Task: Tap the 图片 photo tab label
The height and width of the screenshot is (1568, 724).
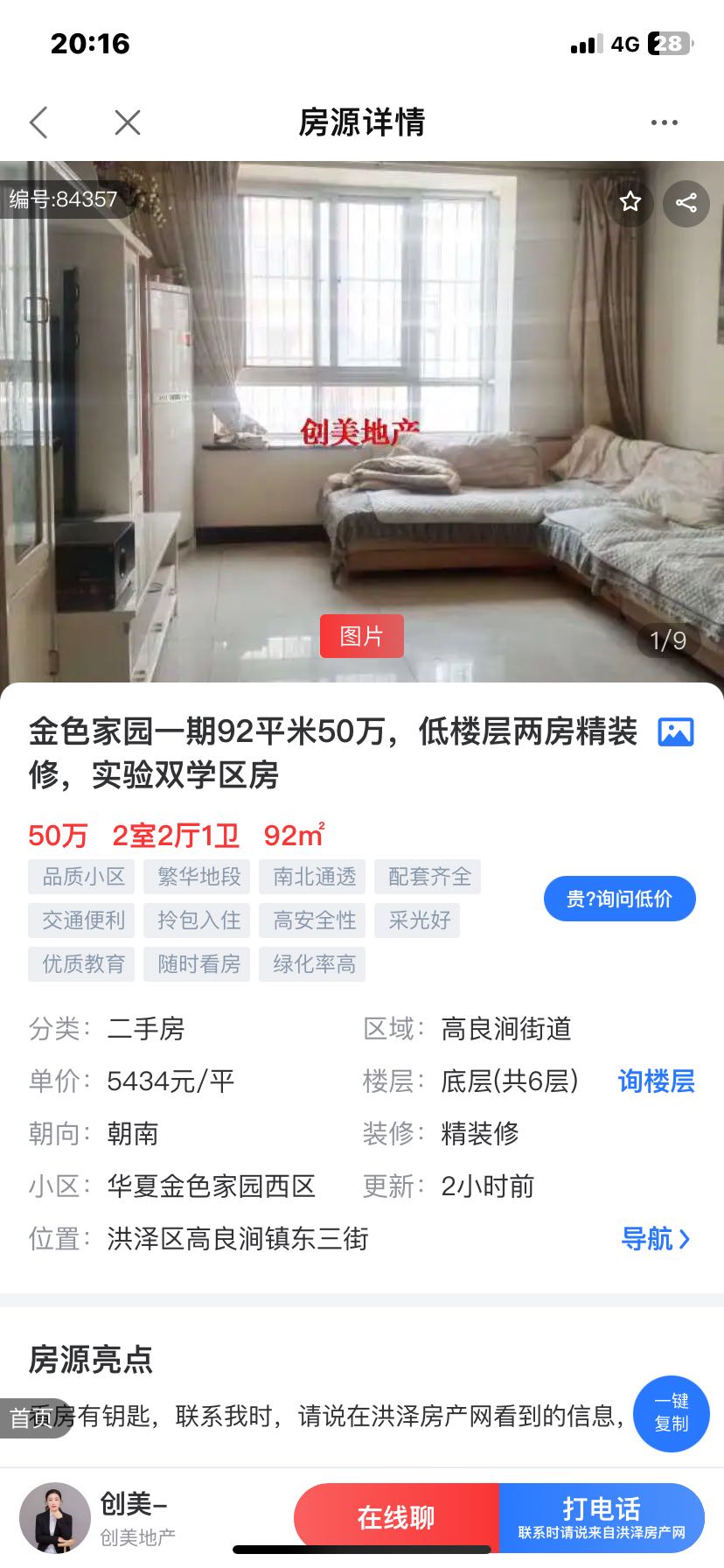Action: point(361,636)
